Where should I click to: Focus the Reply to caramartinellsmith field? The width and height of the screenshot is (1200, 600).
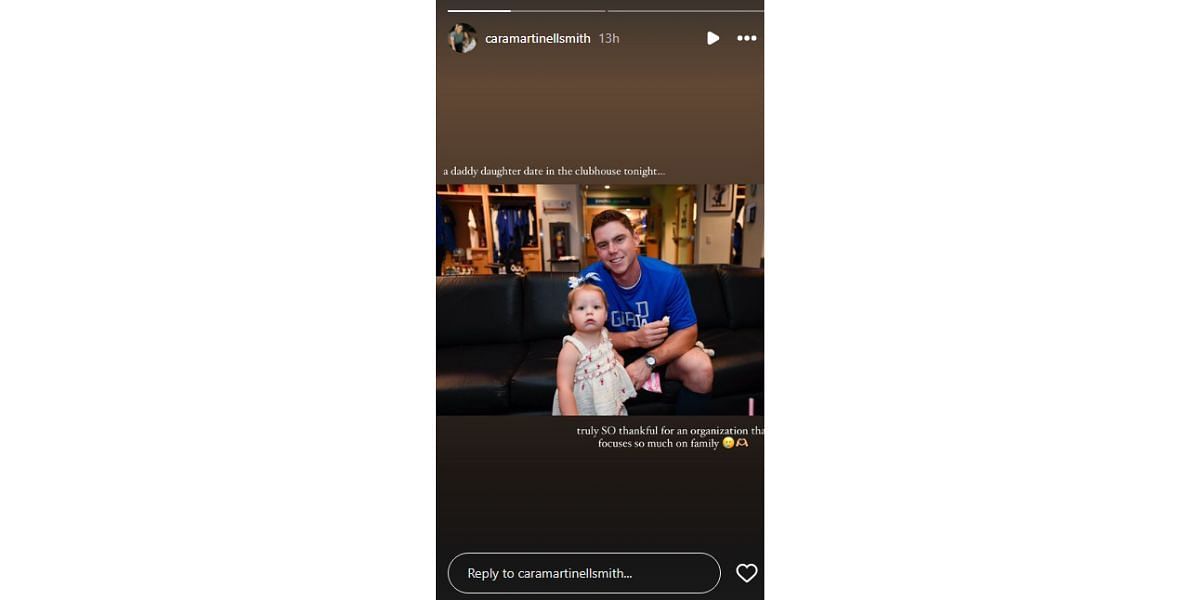[583, 573]
